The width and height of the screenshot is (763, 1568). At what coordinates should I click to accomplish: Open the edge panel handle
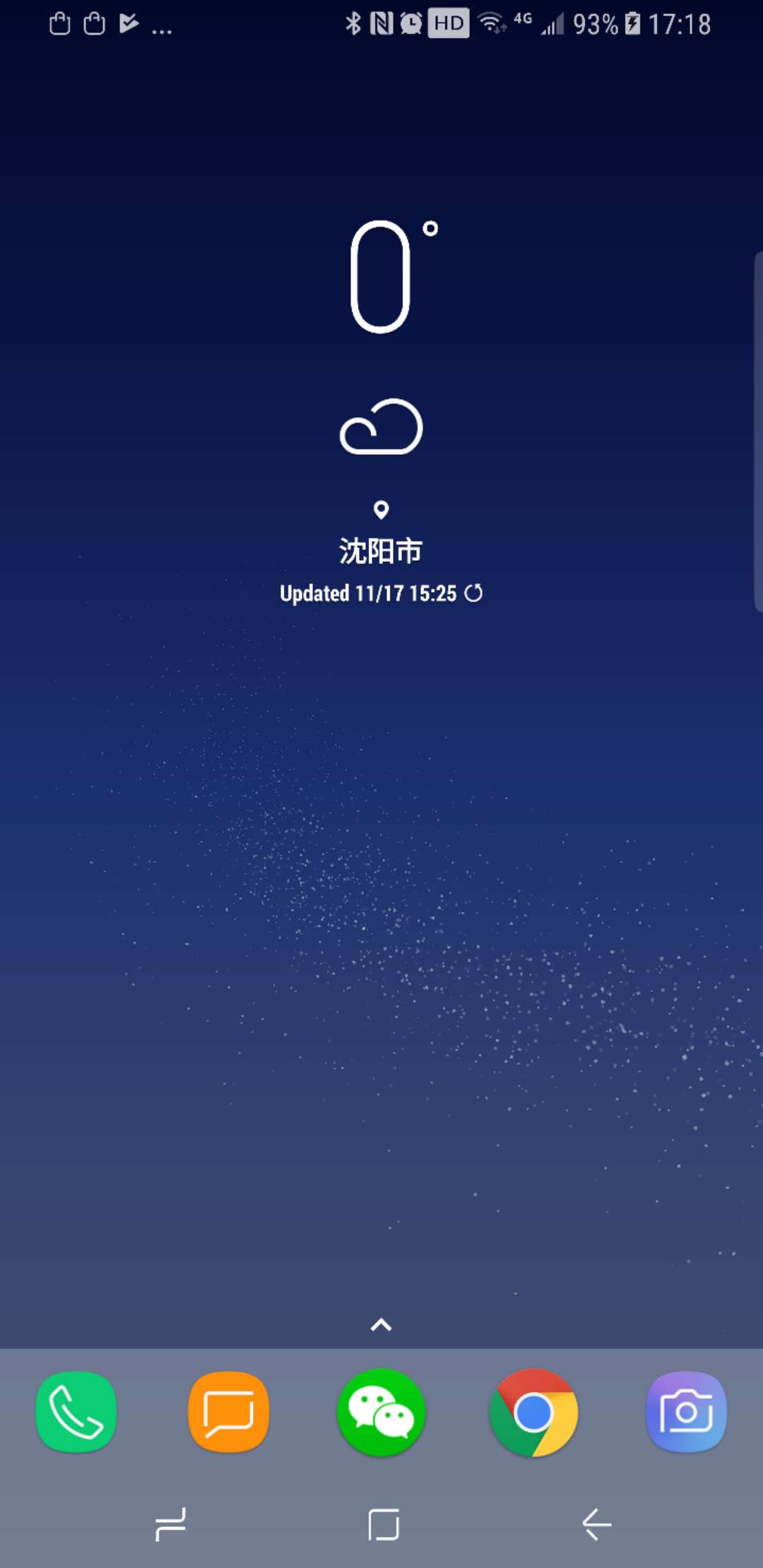tap(757, 431)
